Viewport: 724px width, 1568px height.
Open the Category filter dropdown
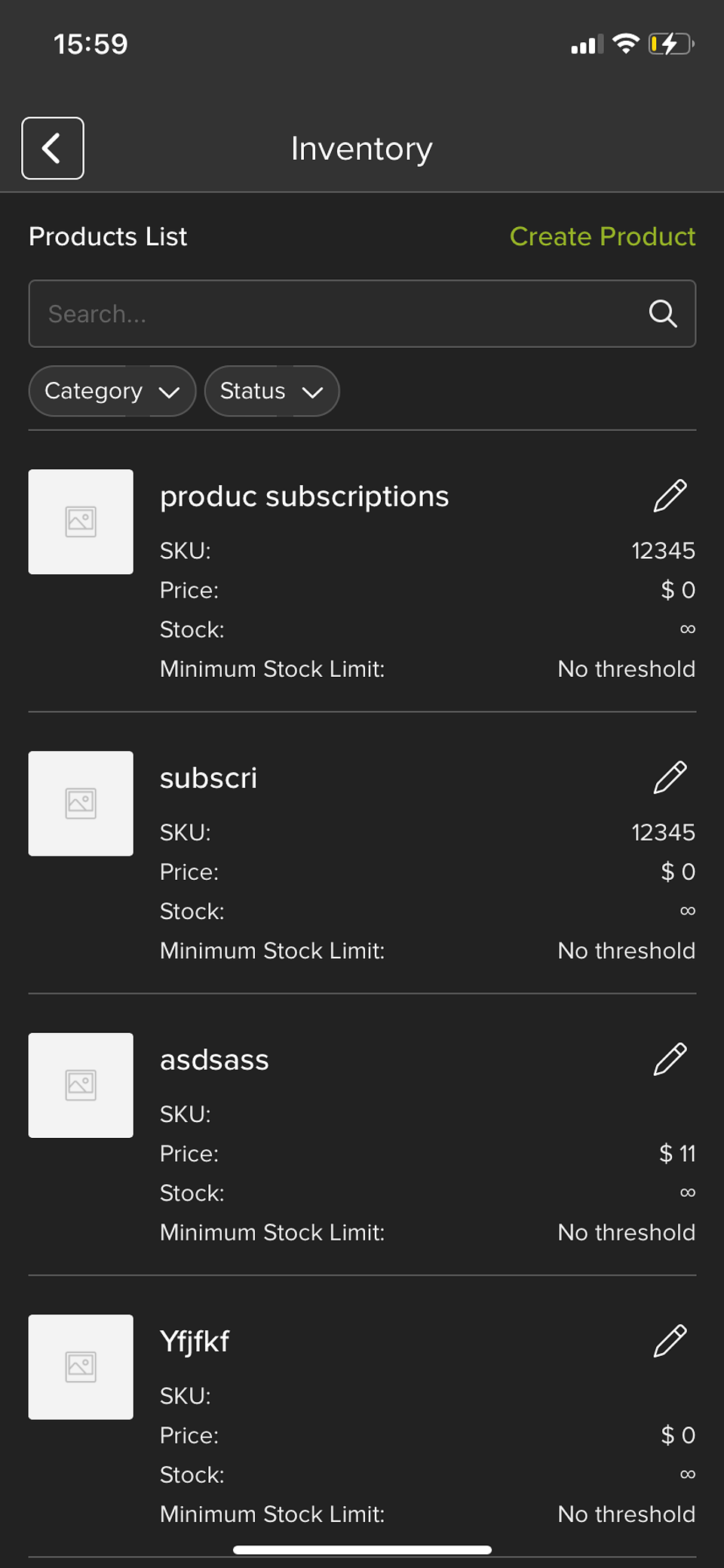coord(112,391)
